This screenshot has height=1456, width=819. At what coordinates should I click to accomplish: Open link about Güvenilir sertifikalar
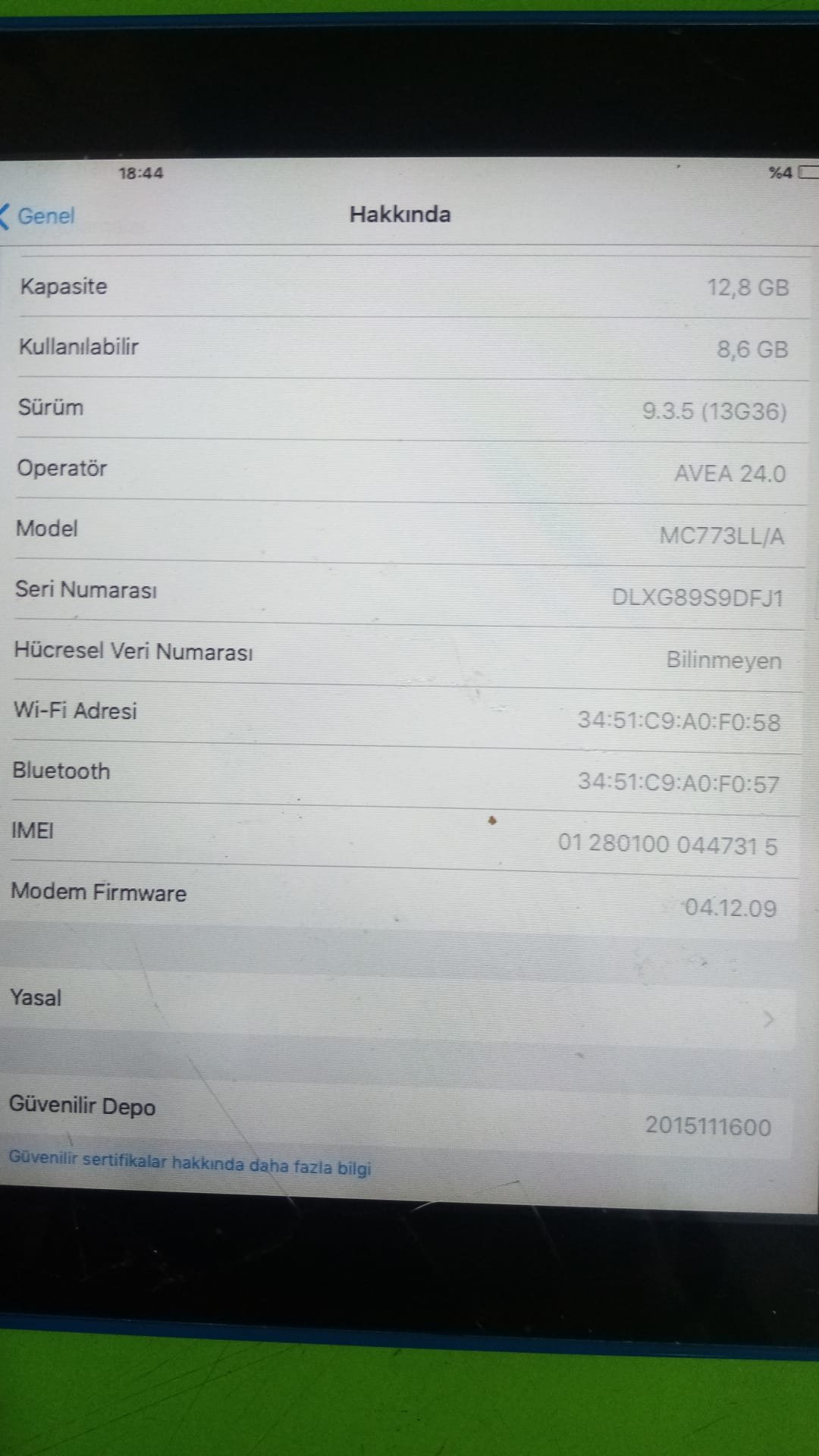pos(190,1163)
